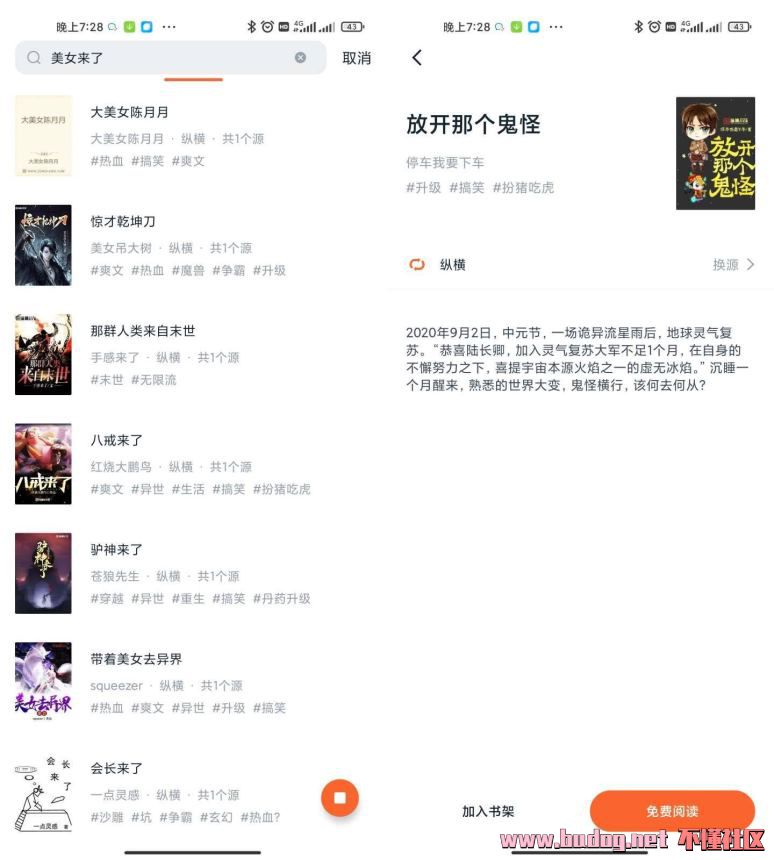This screenshot has width=774, height=860.
Task: Add the book with 加入书架
Action: coord(488,811)
